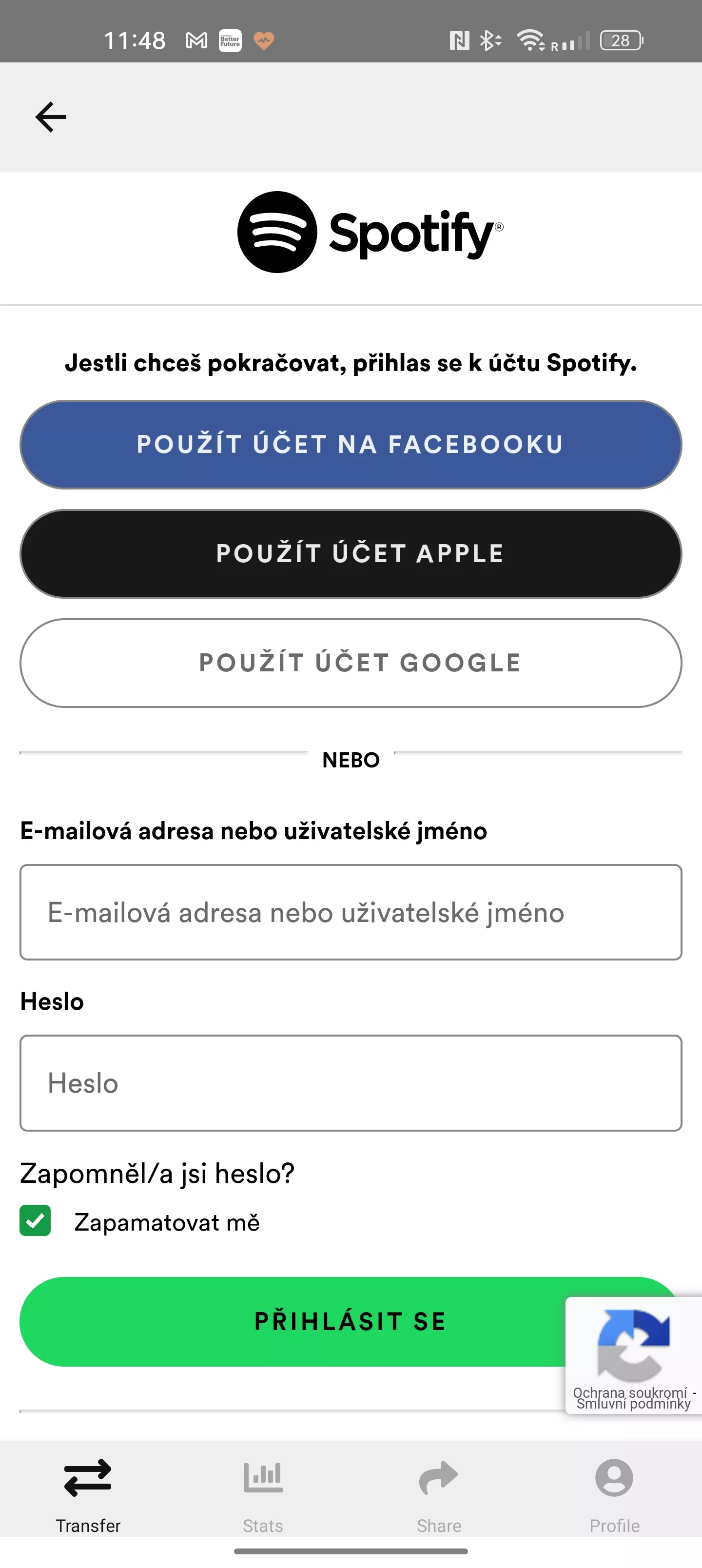Open the Zapomněl/a jsi heslo link
Screen dimensions: 702x1568
[157, 1173]
